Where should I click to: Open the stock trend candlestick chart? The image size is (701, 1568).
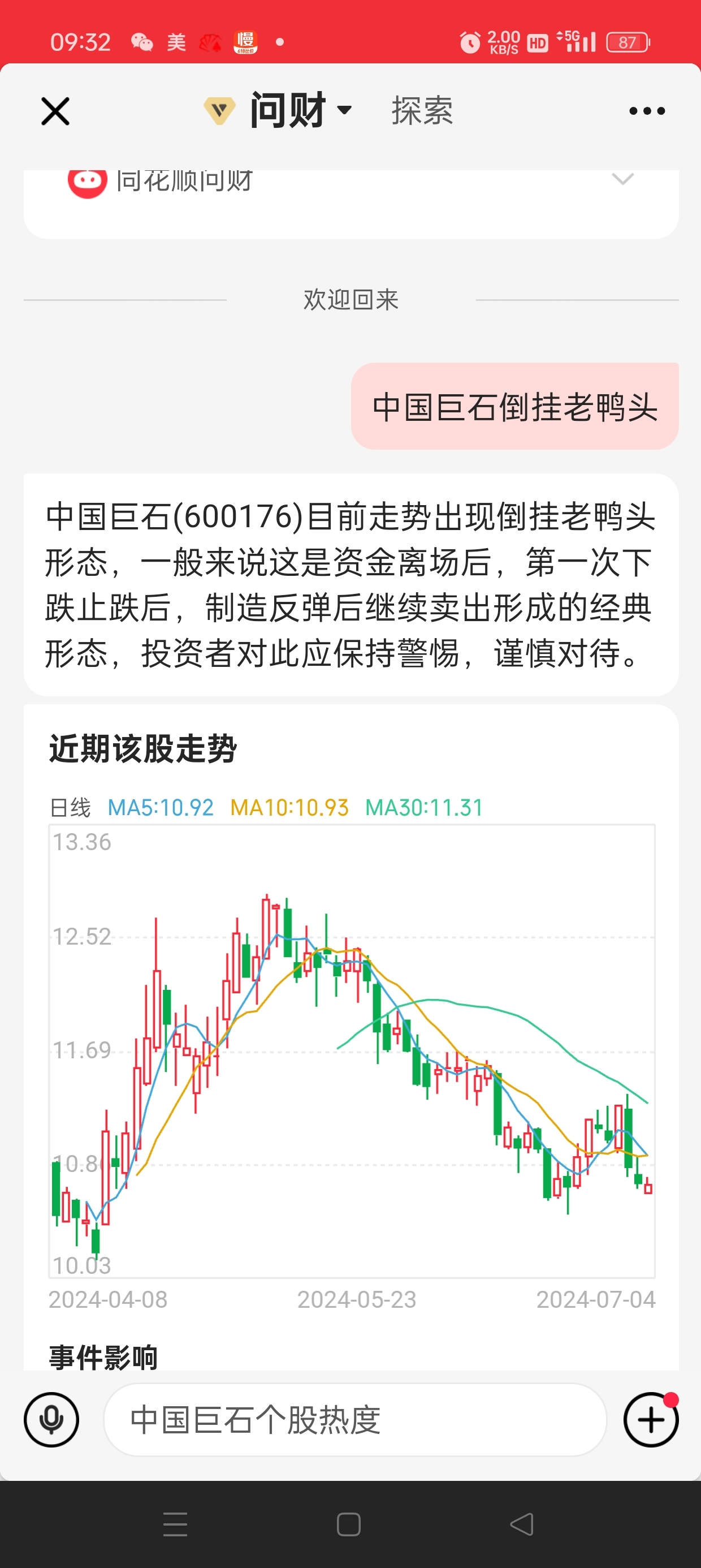(352, 1050)
